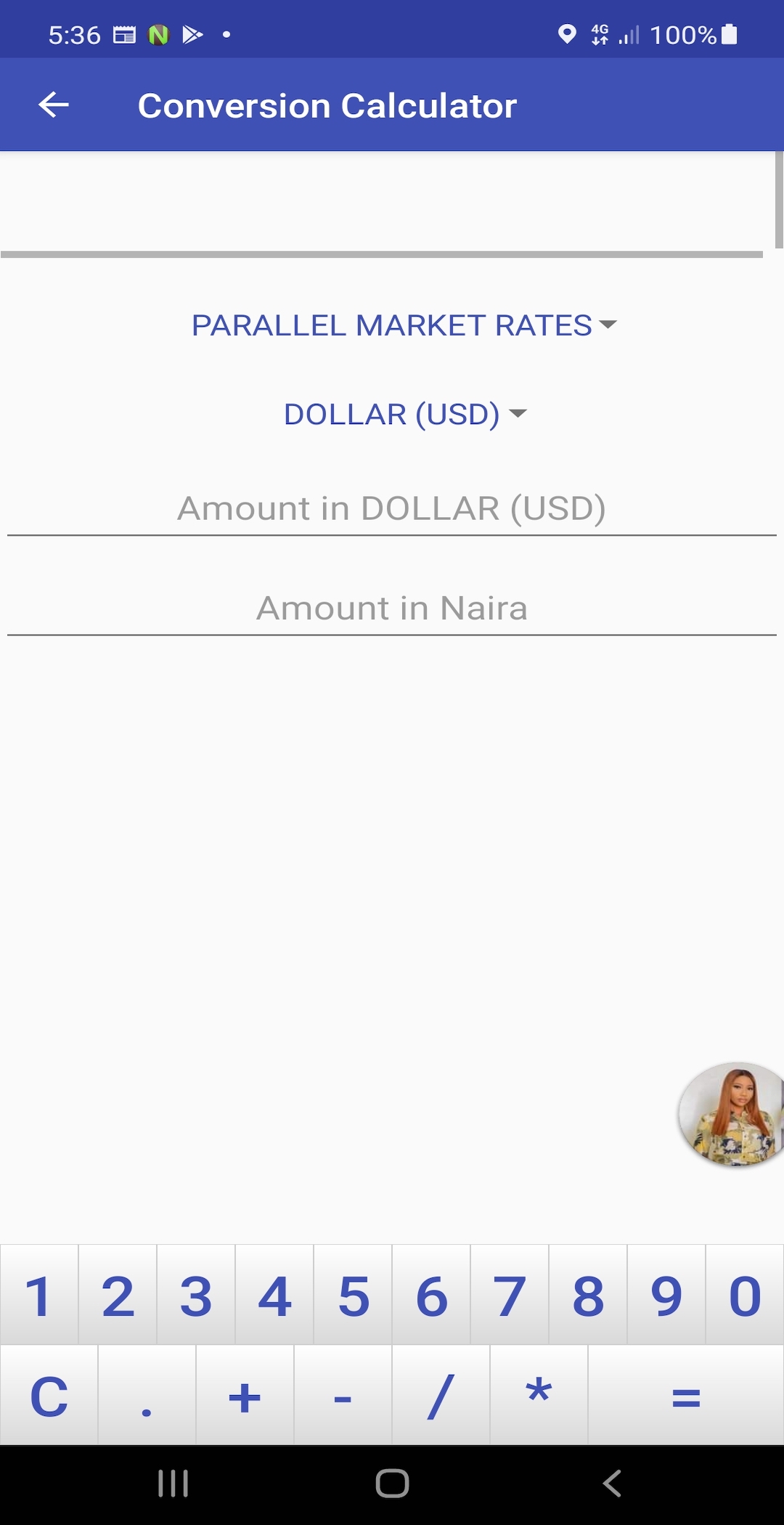Viewport: 784px width, 1525px height.
Task: Expand the Parallel Market Rates dropdown
Action: click(x=404, y=325)
